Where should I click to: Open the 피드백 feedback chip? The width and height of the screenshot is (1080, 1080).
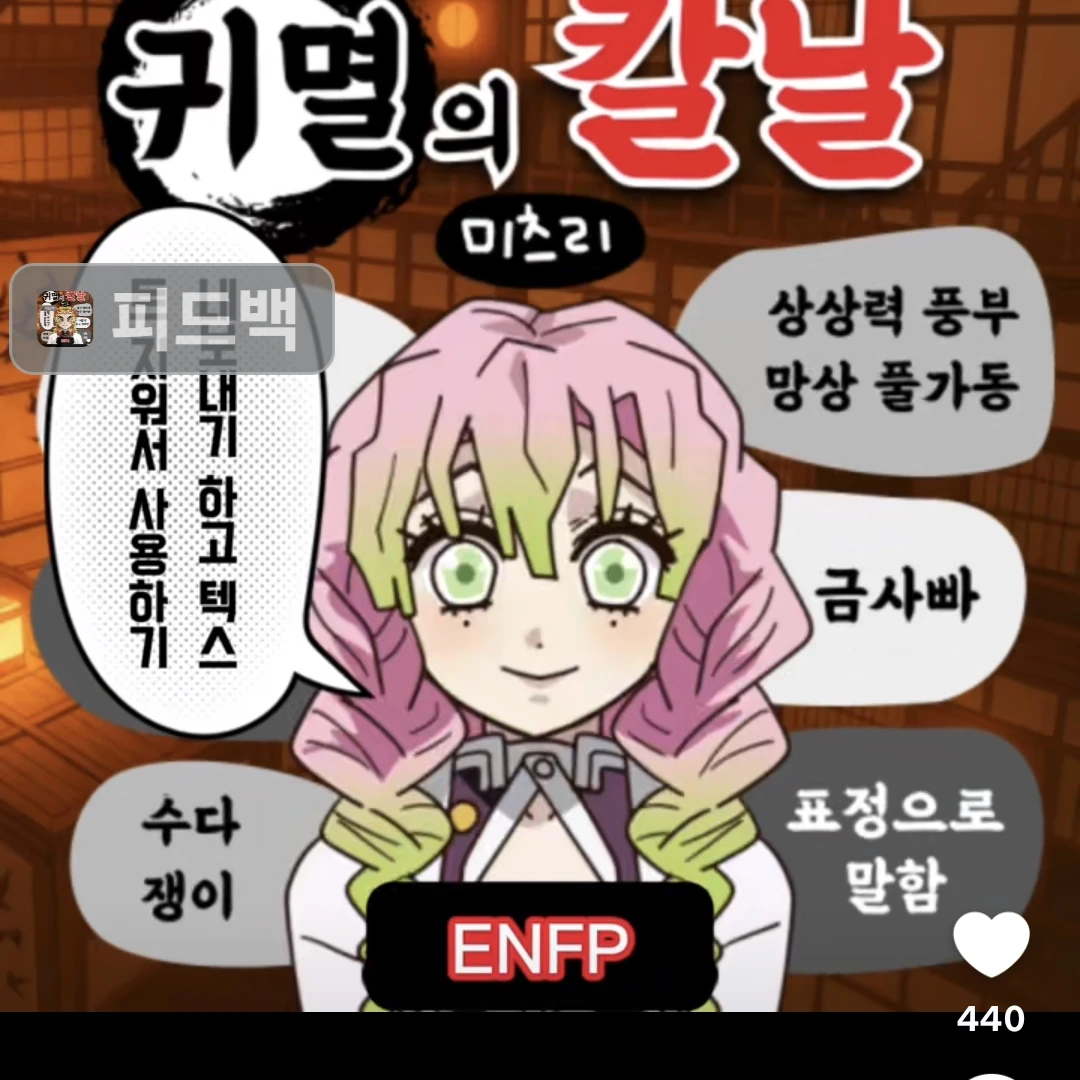(171, 318)
